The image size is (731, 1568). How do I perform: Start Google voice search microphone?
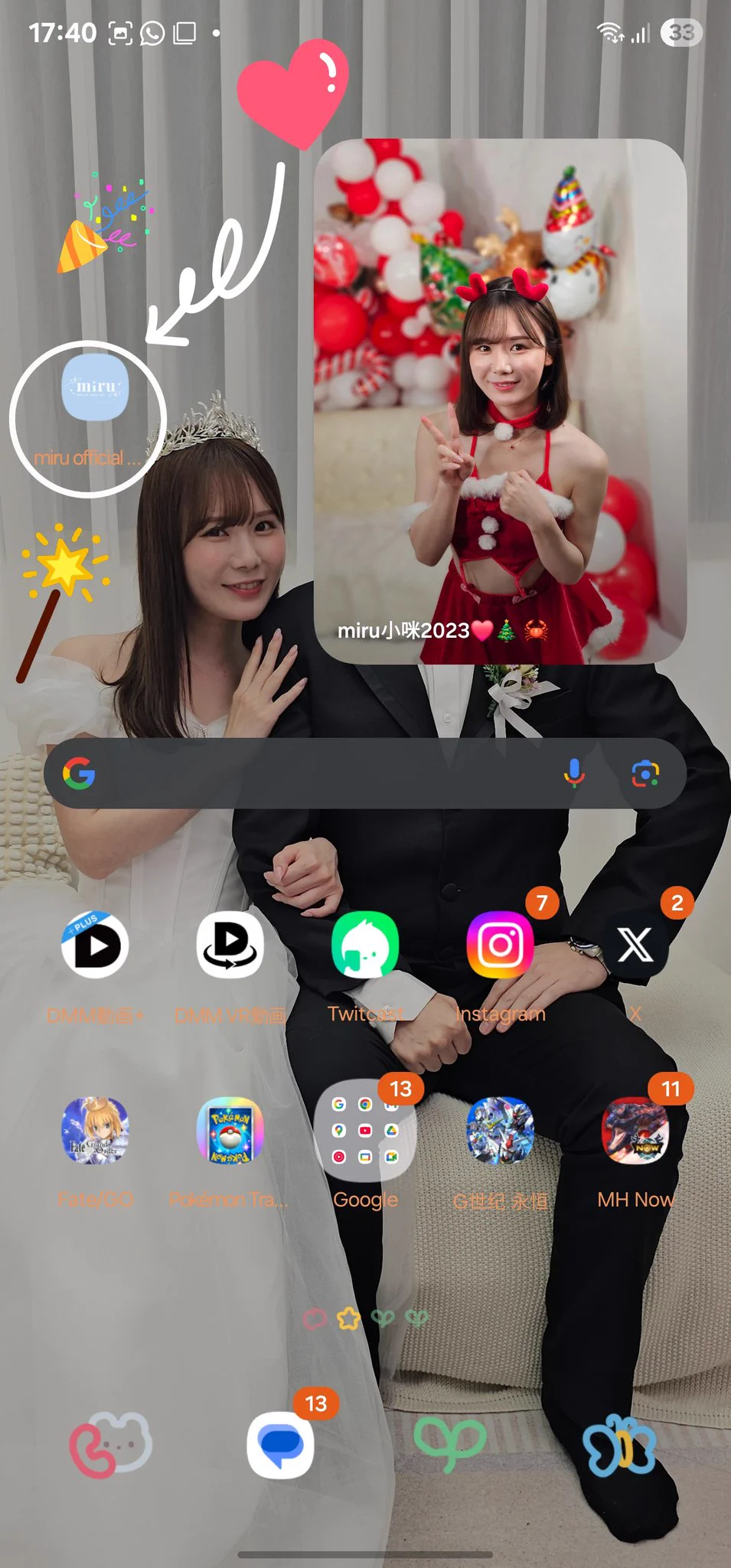(574, 773)
